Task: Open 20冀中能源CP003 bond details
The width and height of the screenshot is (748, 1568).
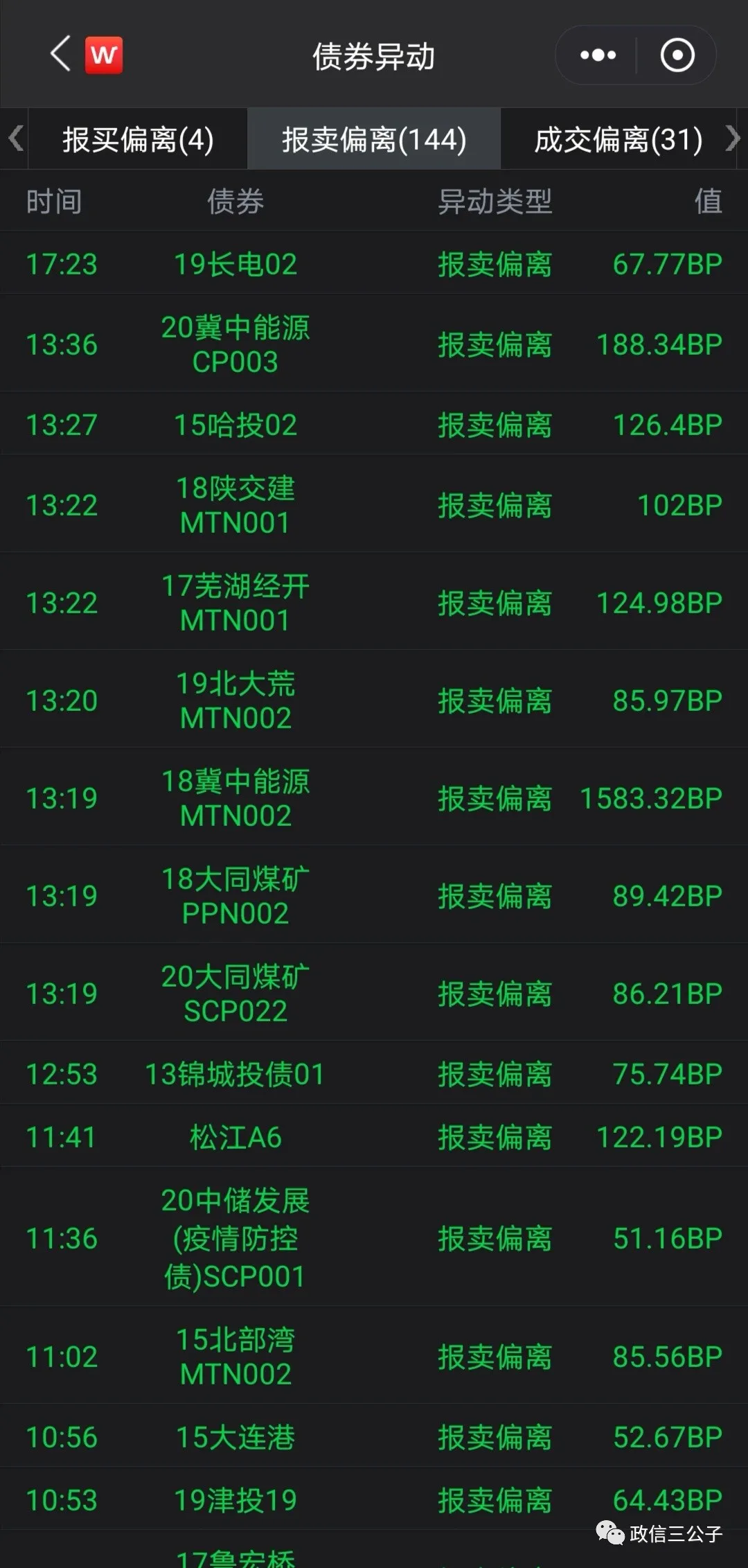Action: 235,344
